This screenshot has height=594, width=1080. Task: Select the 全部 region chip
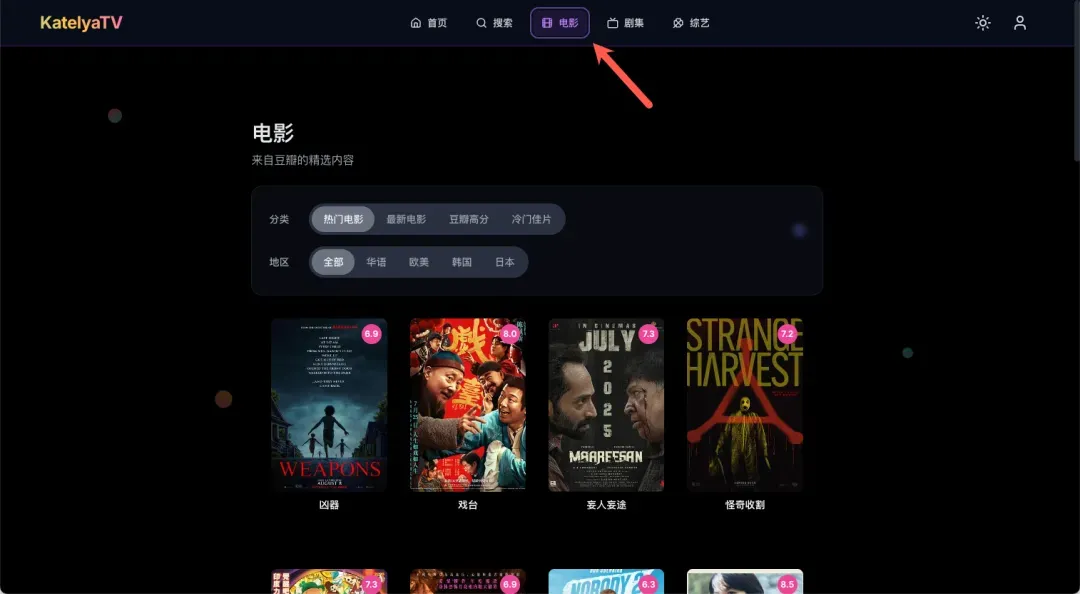coord(333,262)
